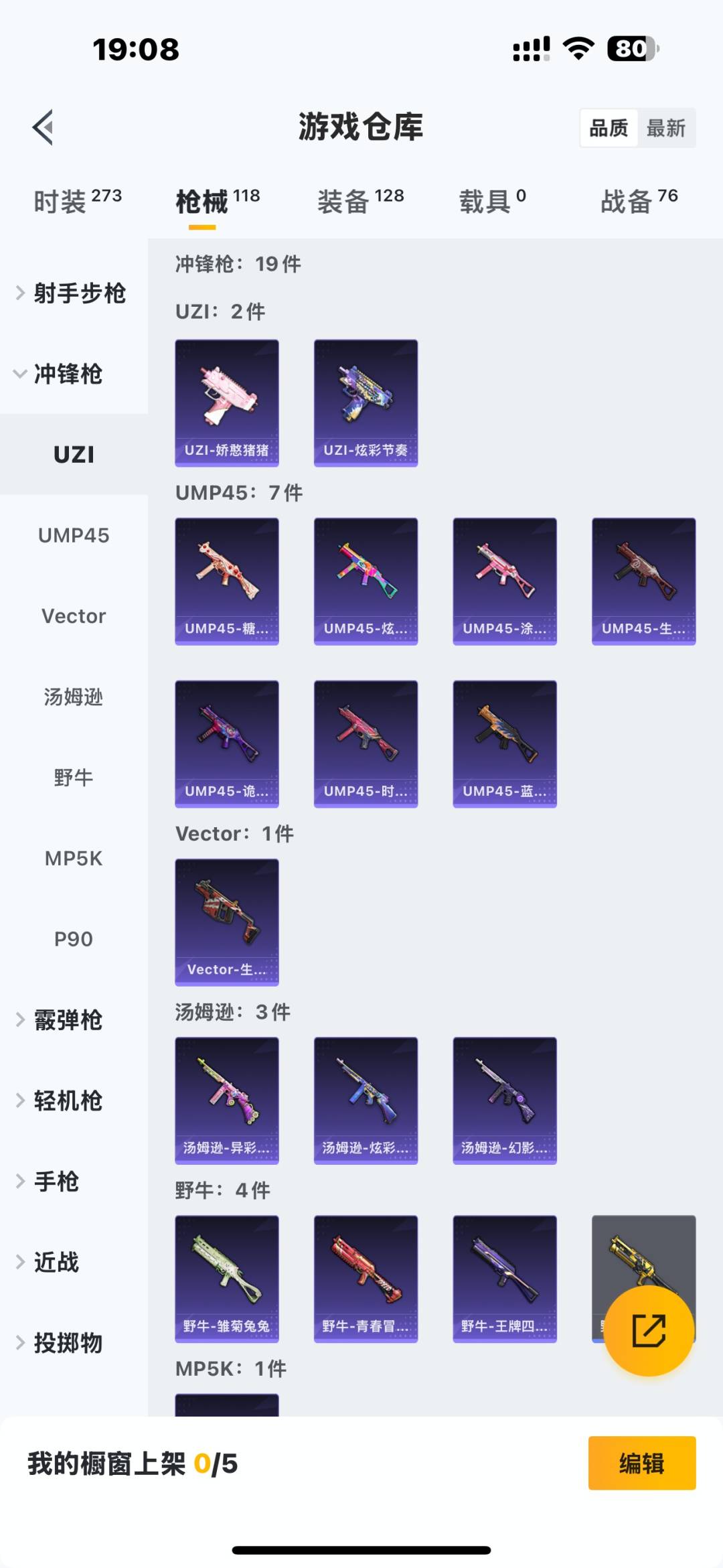Viewport: 723px width, 1568px height.
Task: Jump to Vector in the sidebar
Action: point(74,616)
